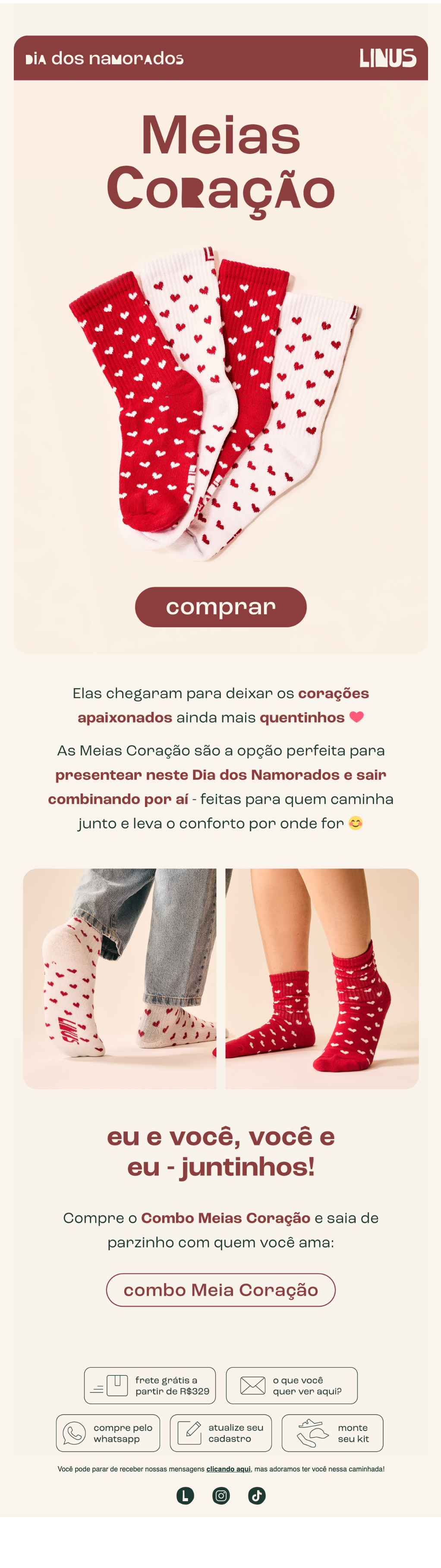Tap the comprar button
The image size is (441, 1568).
tap(220, 607)
